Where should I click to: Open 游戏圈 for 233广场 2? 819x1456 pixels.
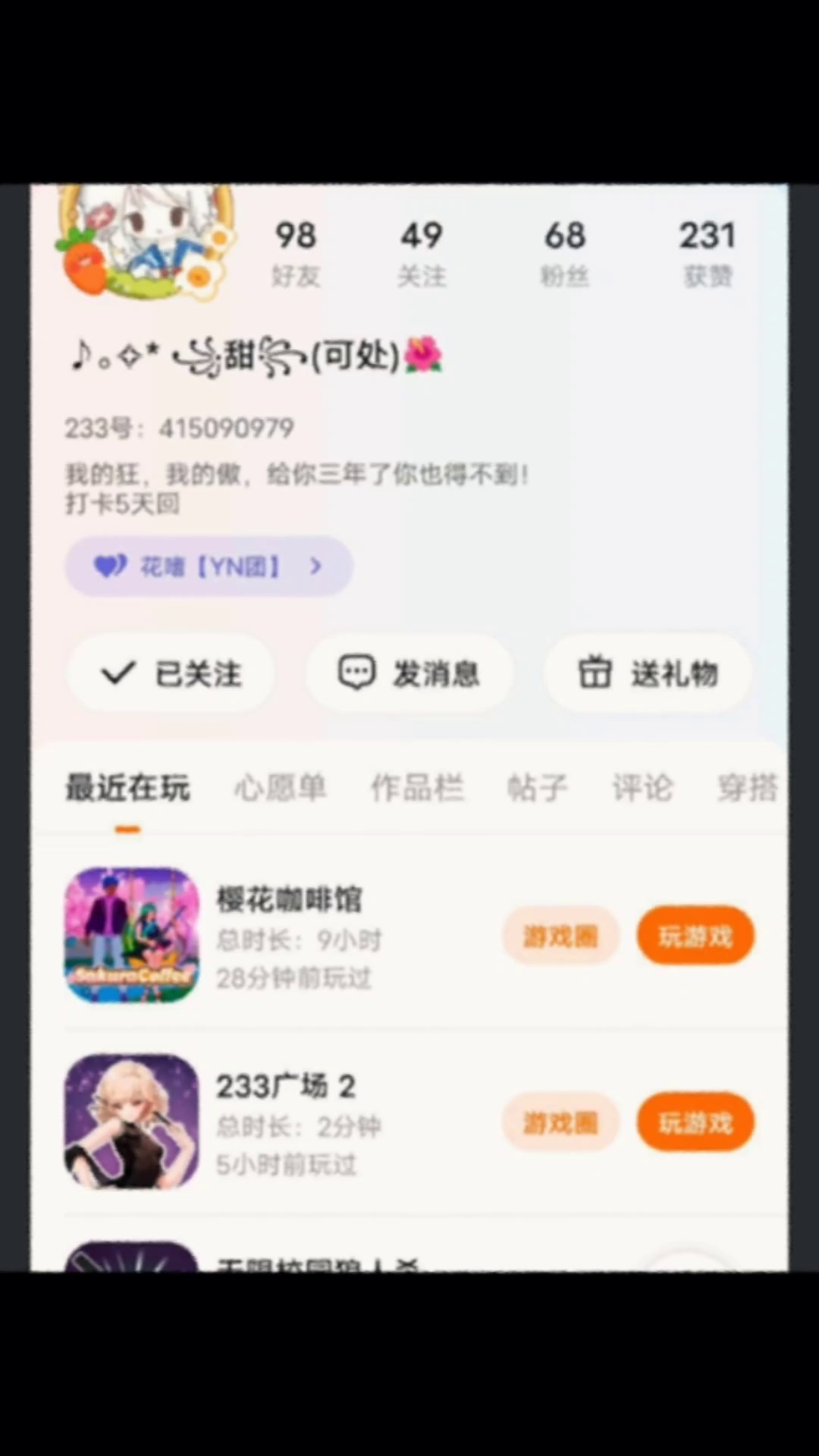click(x=560, y=1123)
